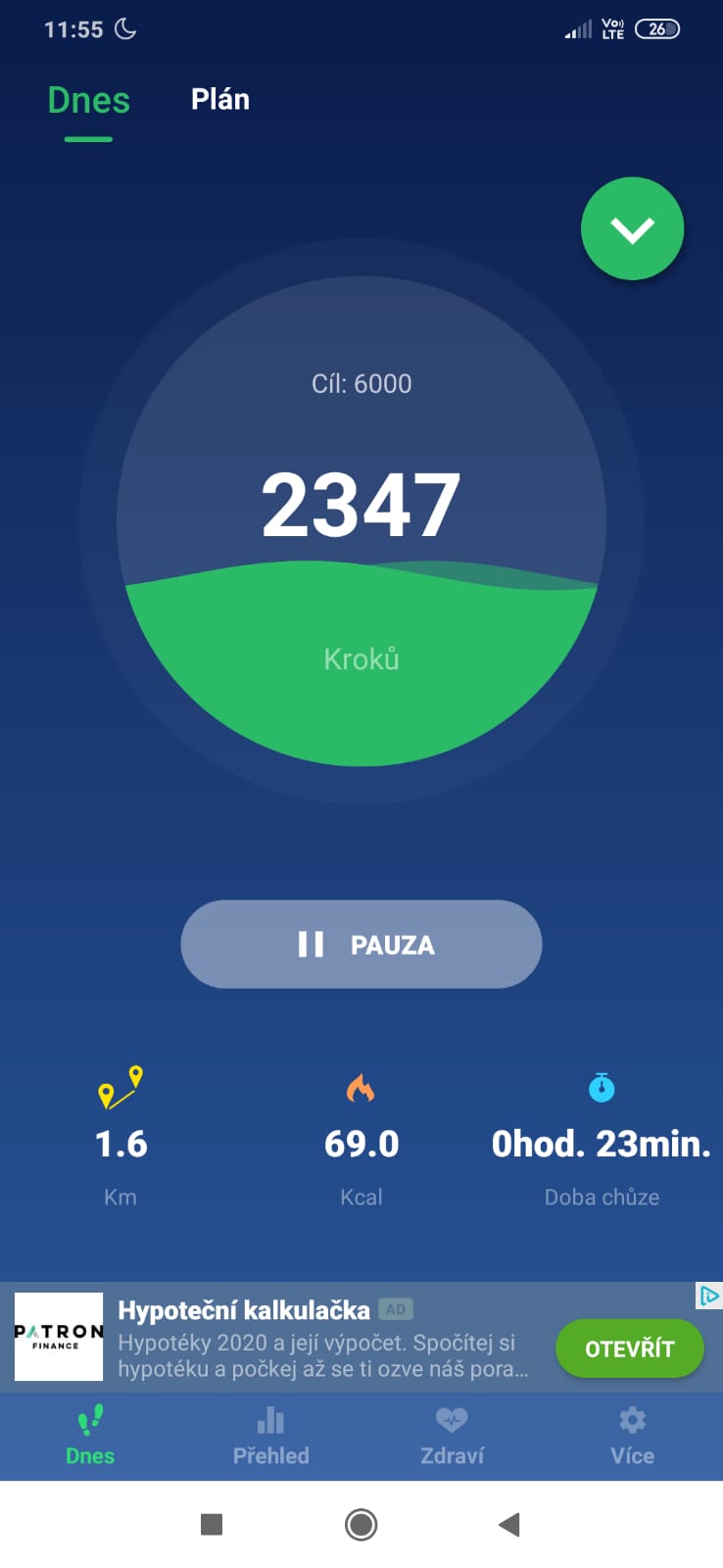Select the Dnes top tab
Screen dimensions: 723x1568
point(89,101)
